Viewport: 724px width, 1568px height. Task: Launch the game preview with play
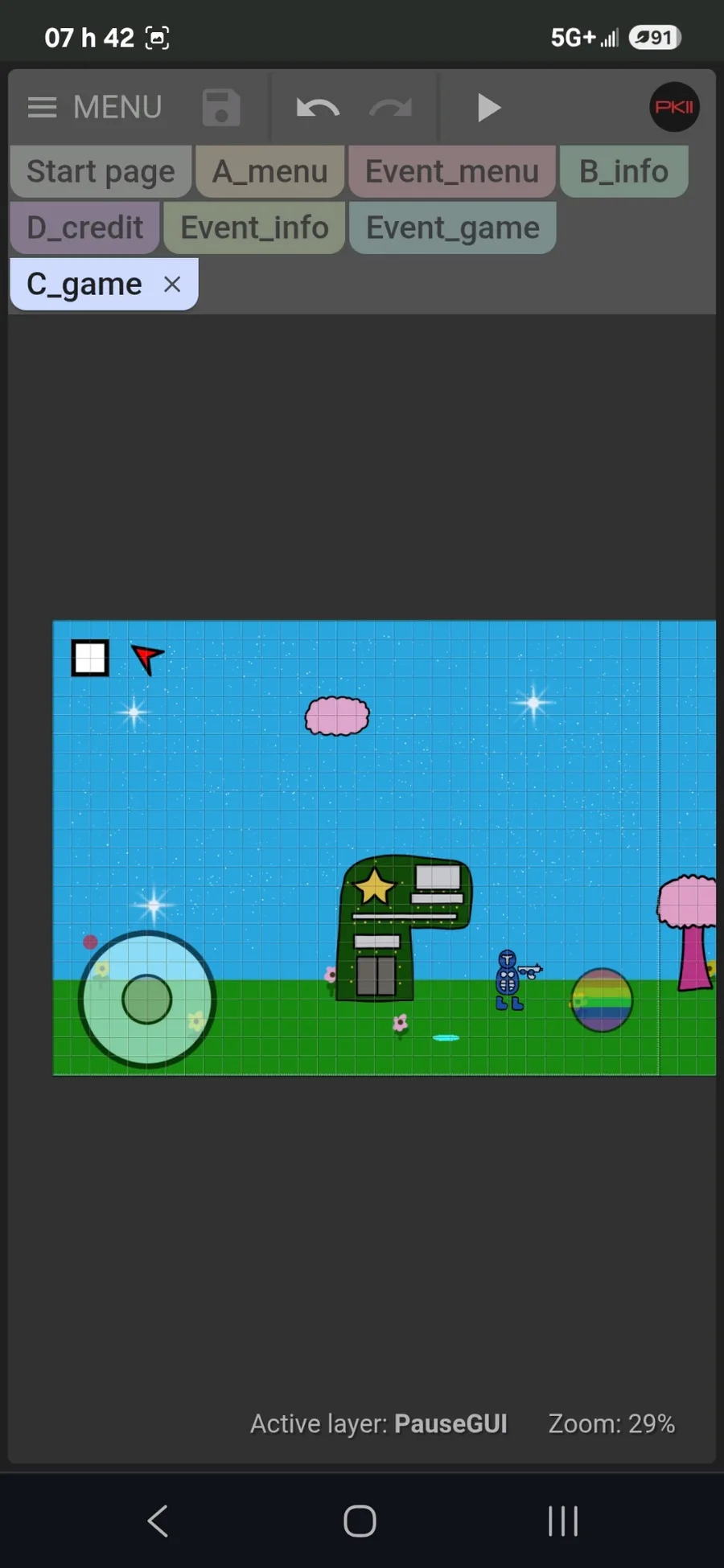click(487, 107)
